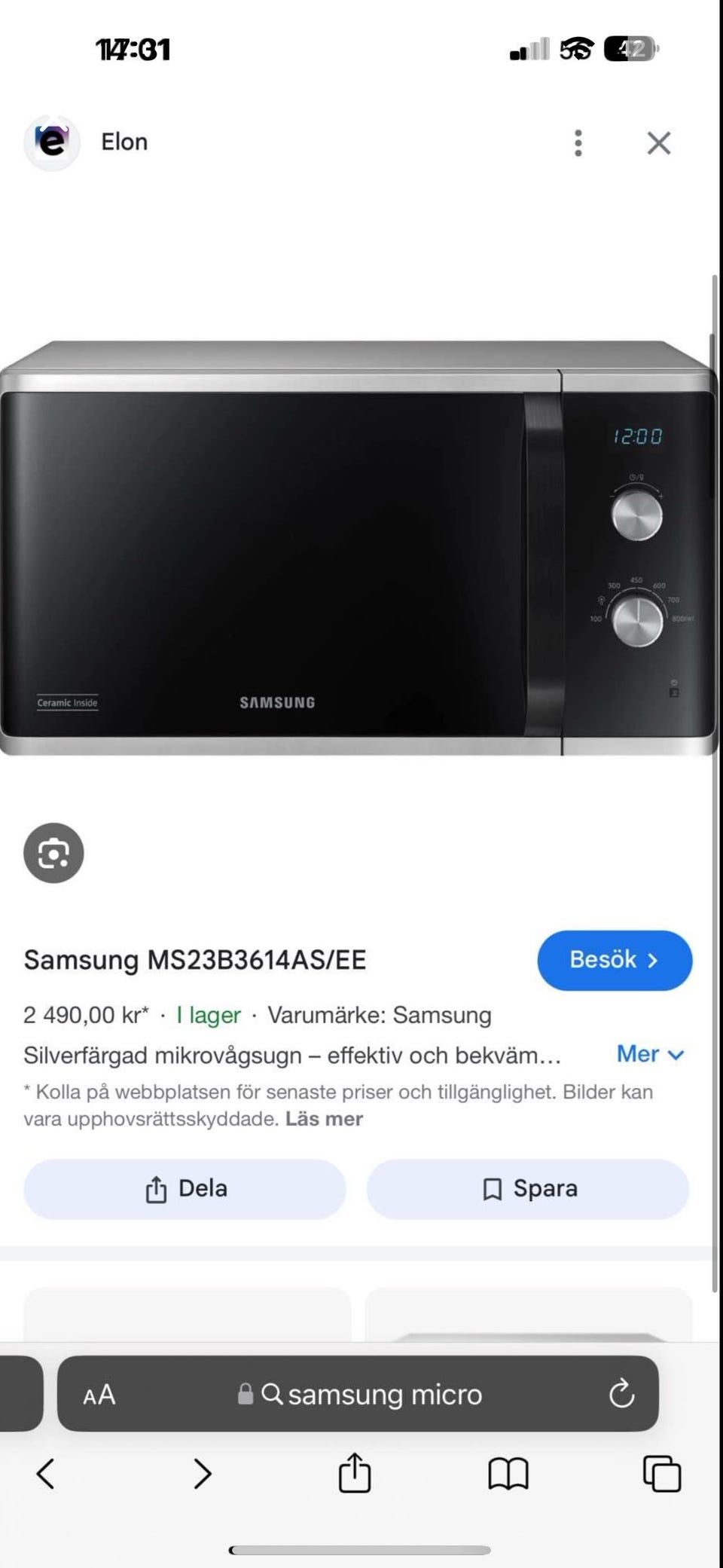Image resolution: width=723 pixels, height=1568 pixels.
Task: Open the three-dot overflow menu
Action: (578, 143)
